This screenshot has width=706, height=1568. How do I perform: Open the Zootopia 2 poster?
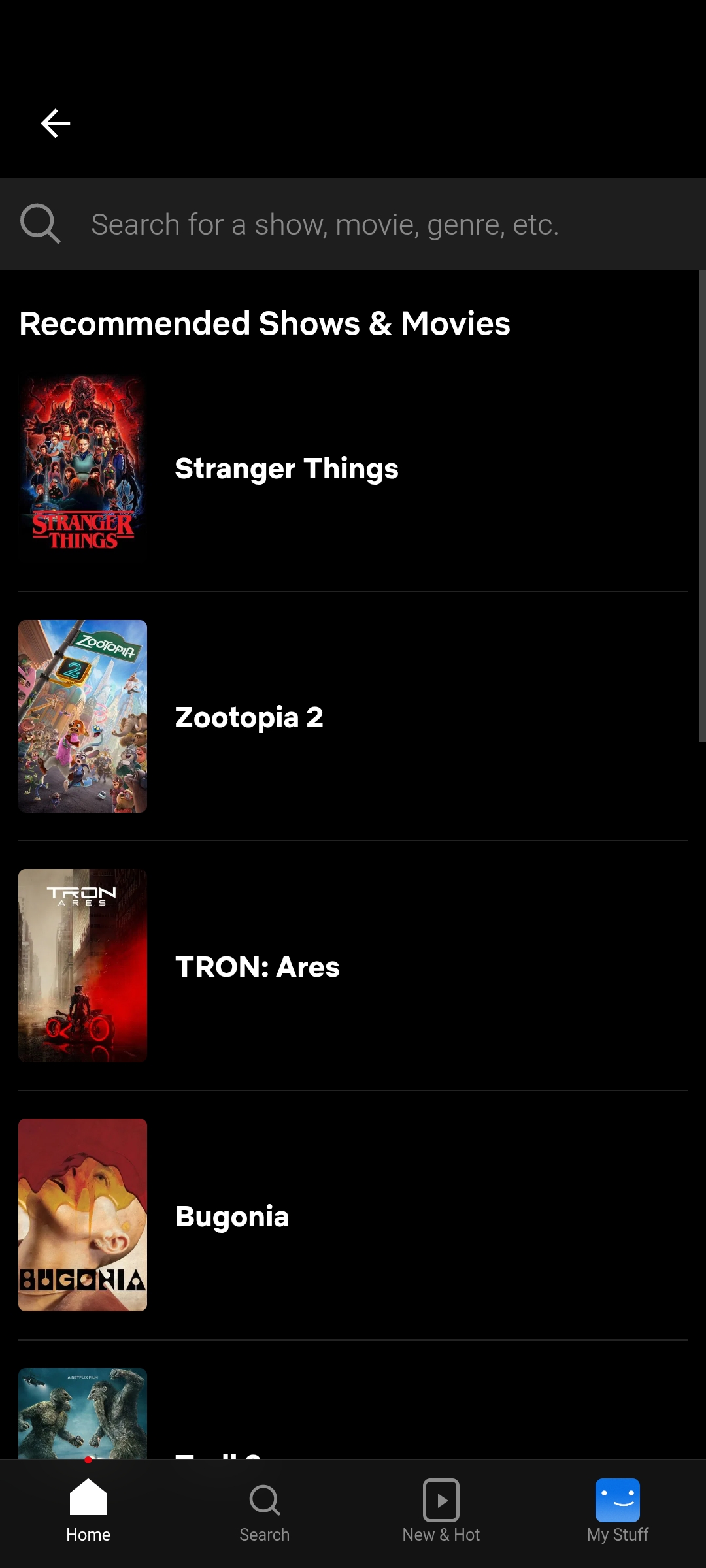pos(82,716)
